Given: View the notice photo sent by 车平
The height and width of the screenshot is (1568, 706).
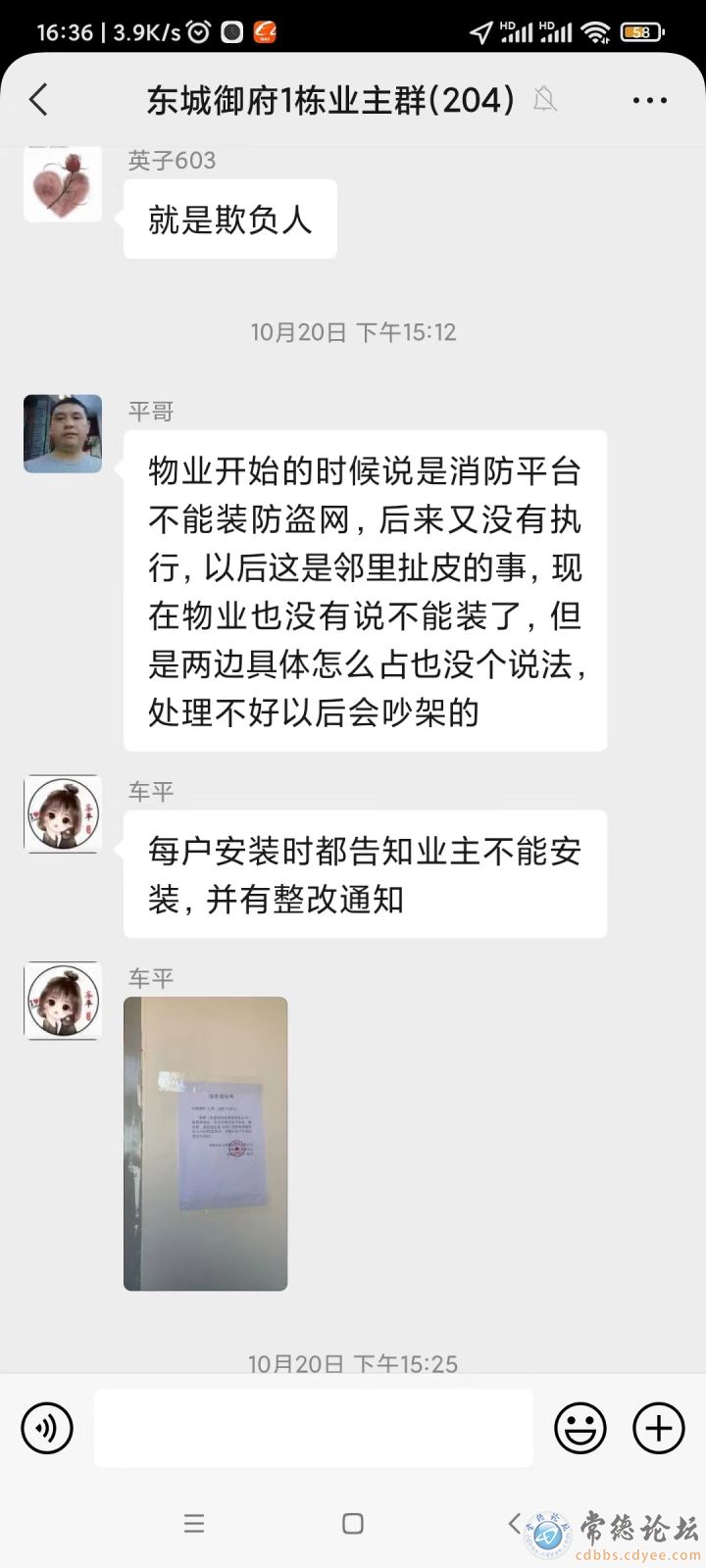Looking at the screenshot, I should 206,1144.
